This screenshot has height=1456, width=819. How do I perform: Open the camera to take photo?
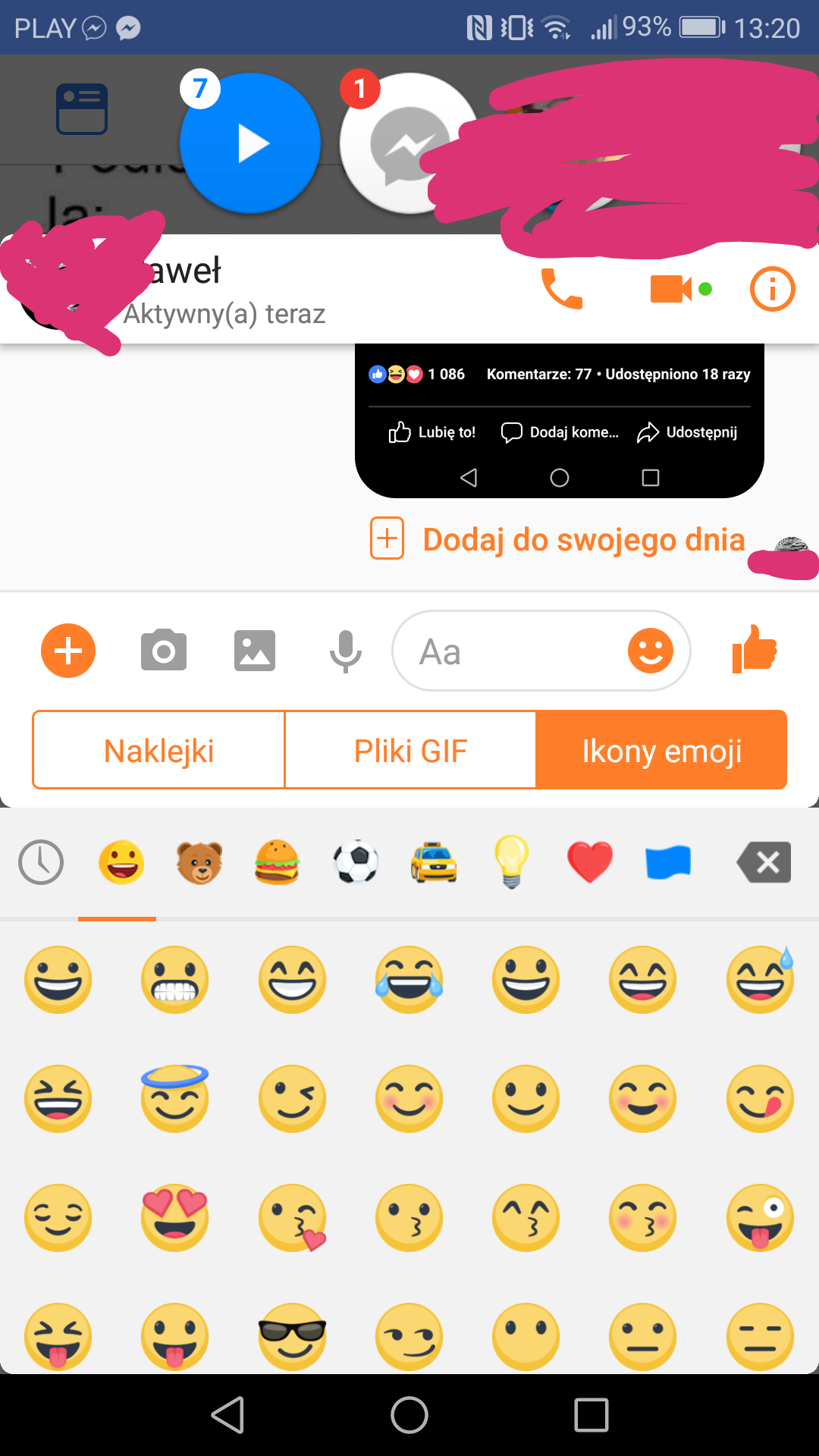164,651
